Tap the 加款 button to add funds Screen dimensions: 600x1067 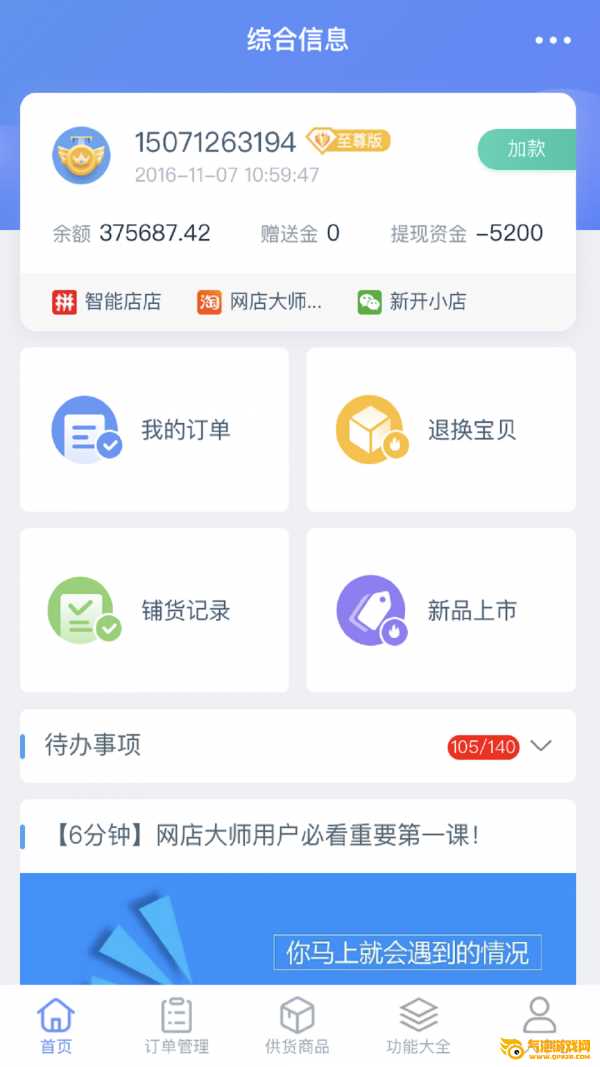(526, 149)
